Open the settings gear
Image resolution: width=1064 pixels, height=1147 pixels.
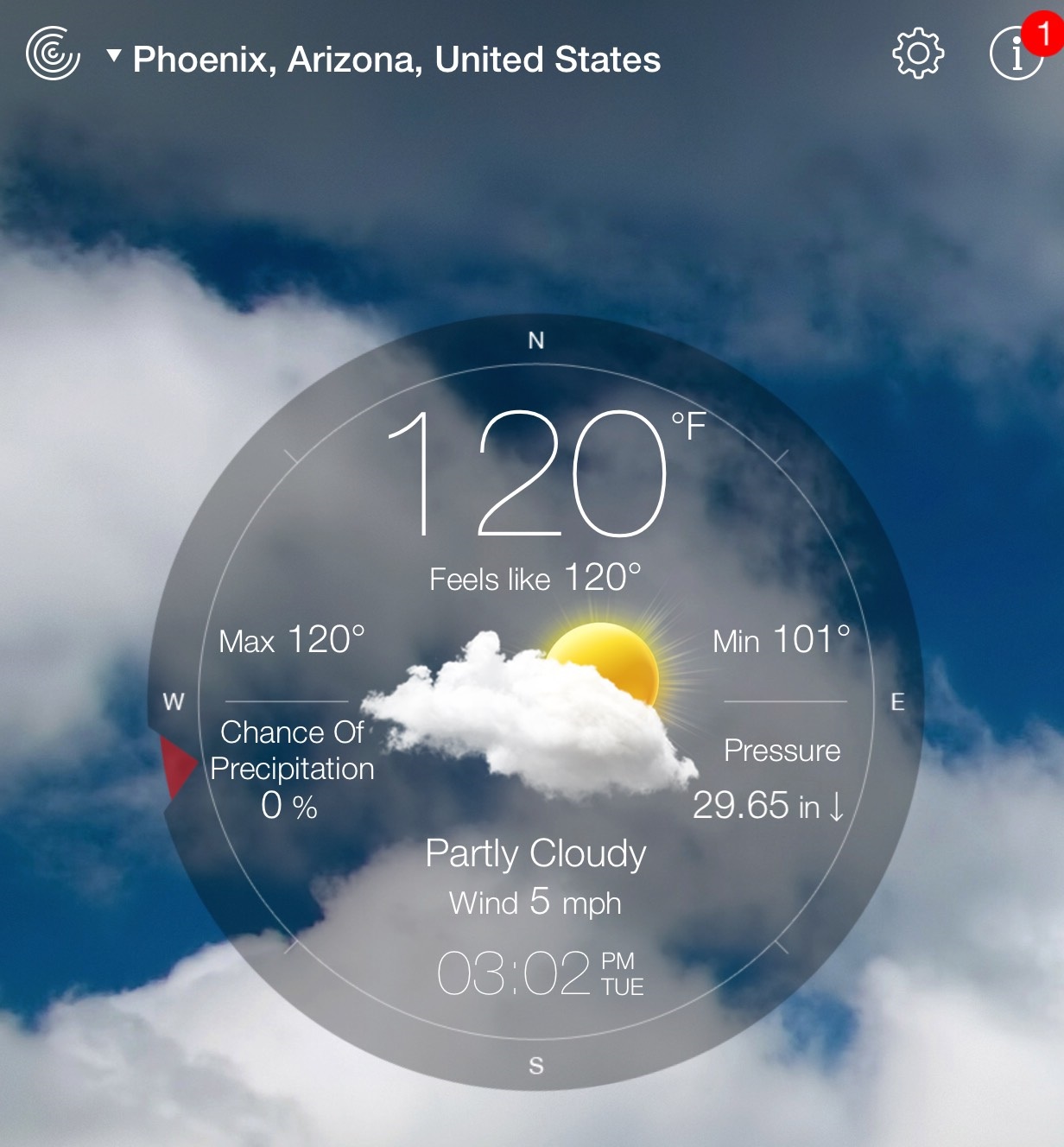(x=917, y=54)
